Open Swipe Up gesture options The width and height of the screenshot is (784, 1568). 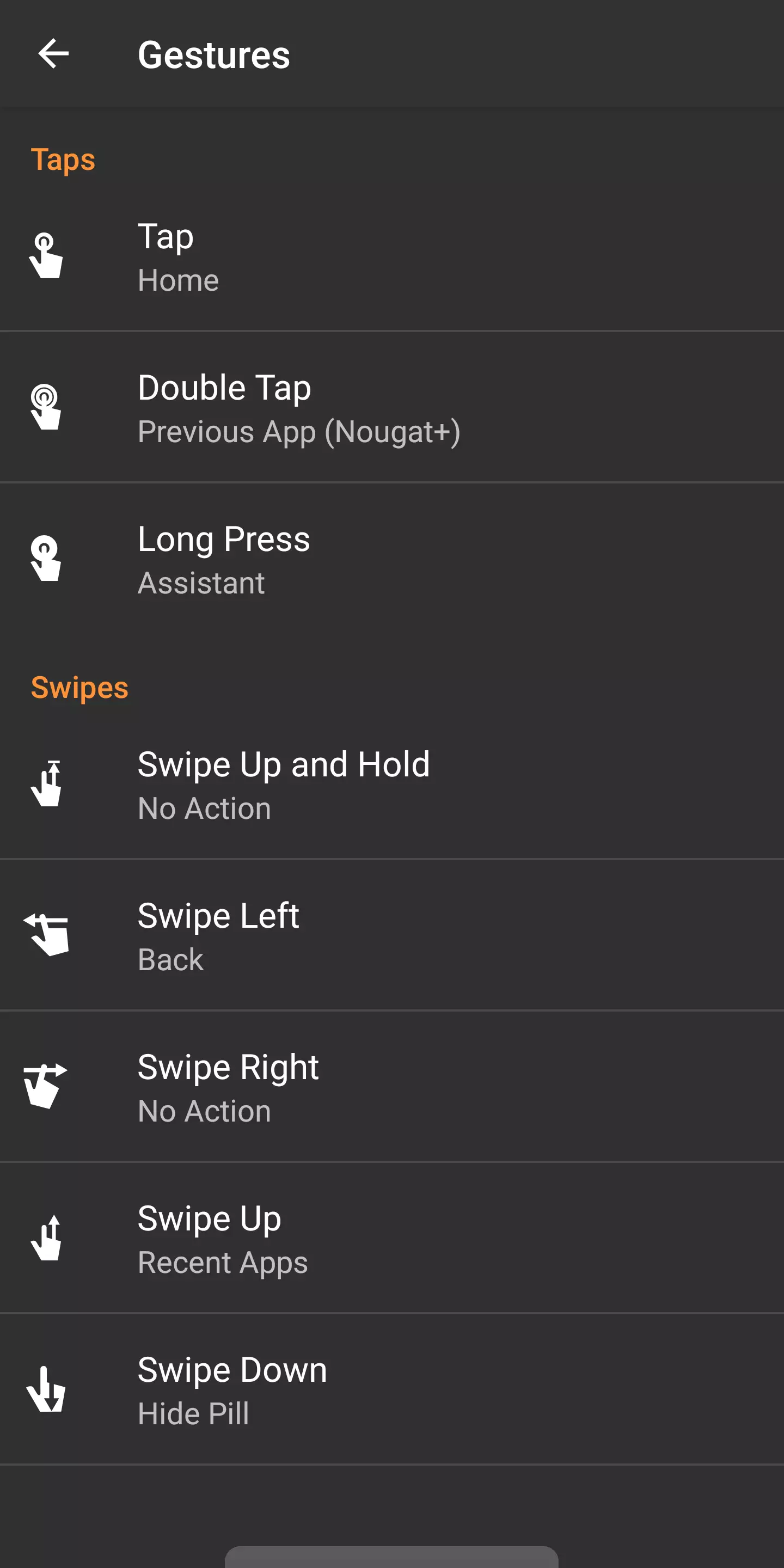[392, 1239]
